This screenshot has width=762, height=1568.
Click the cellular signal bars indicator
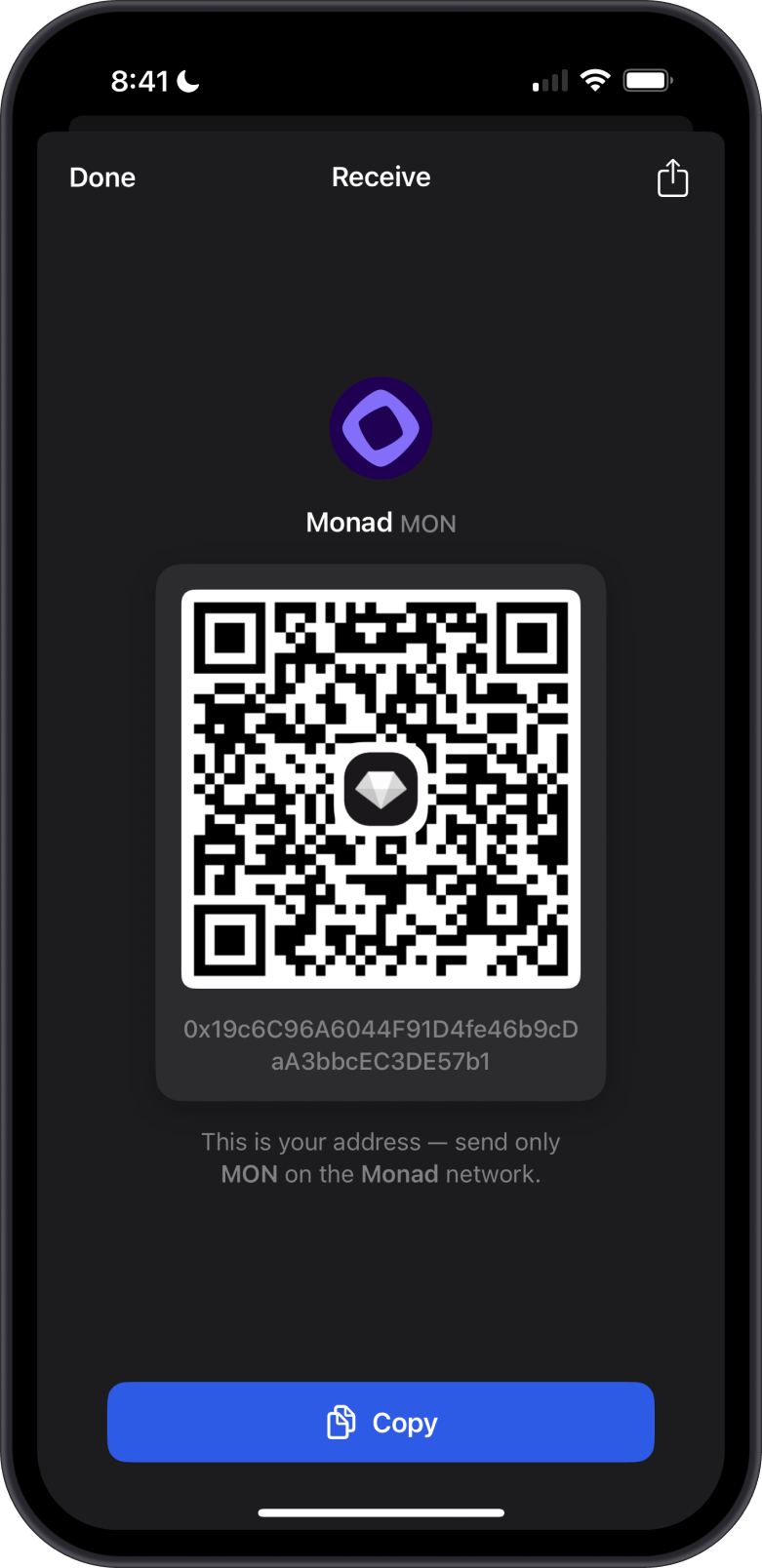tap(548, 81)
